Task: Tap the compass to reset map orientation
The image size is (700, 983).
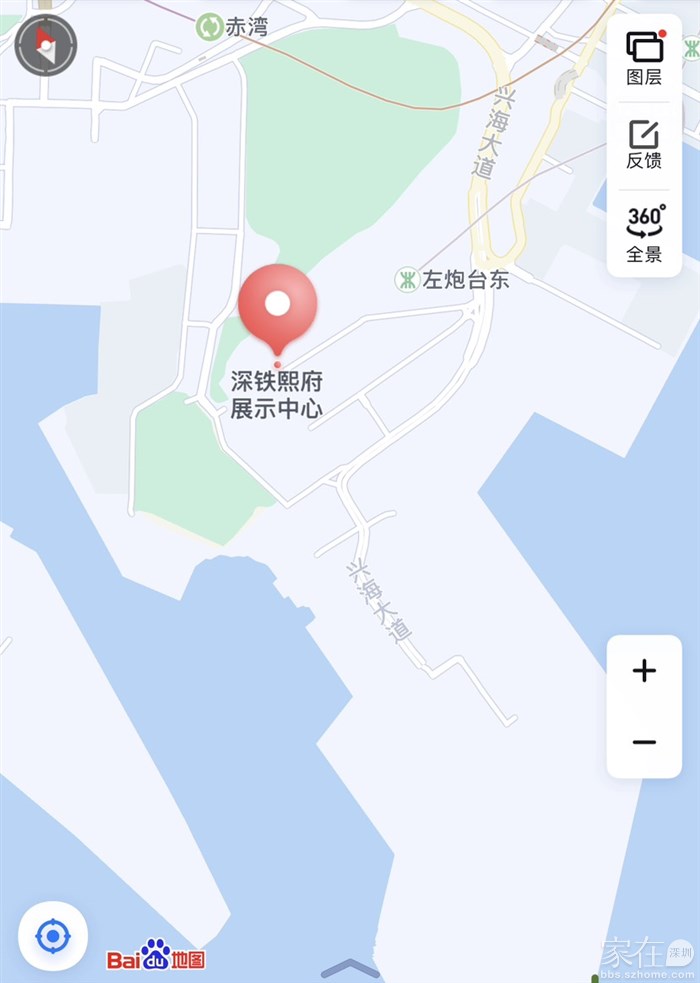Action: [45, 45]
